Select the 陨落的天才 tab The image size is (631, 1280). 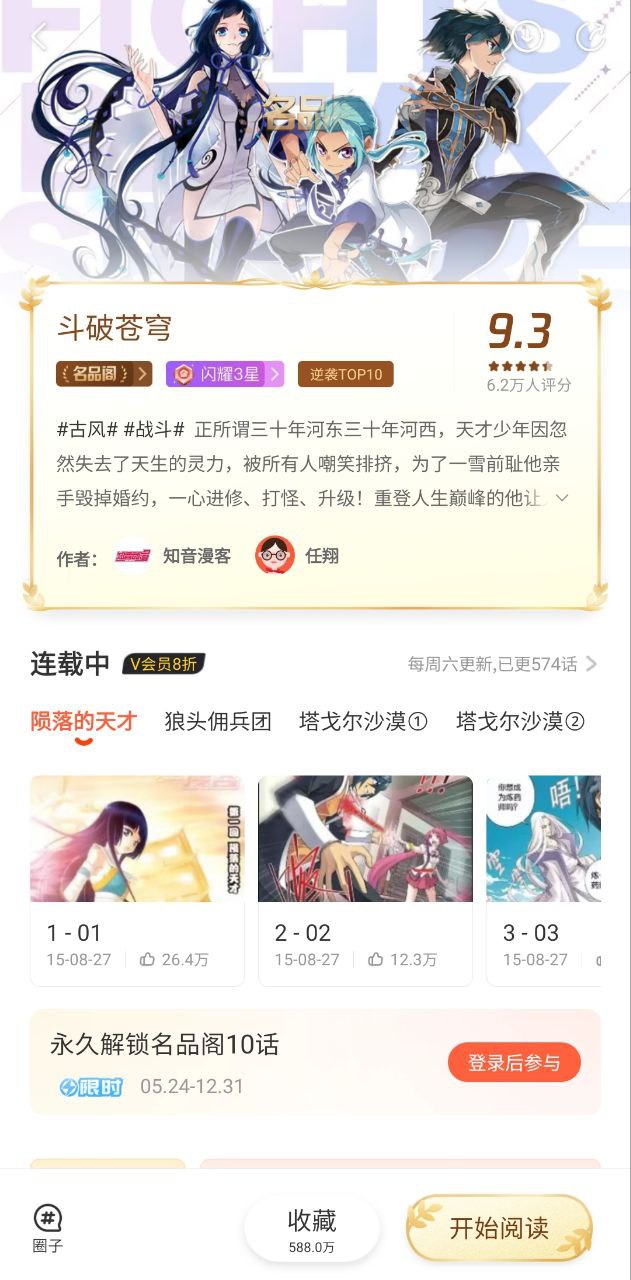83,721
